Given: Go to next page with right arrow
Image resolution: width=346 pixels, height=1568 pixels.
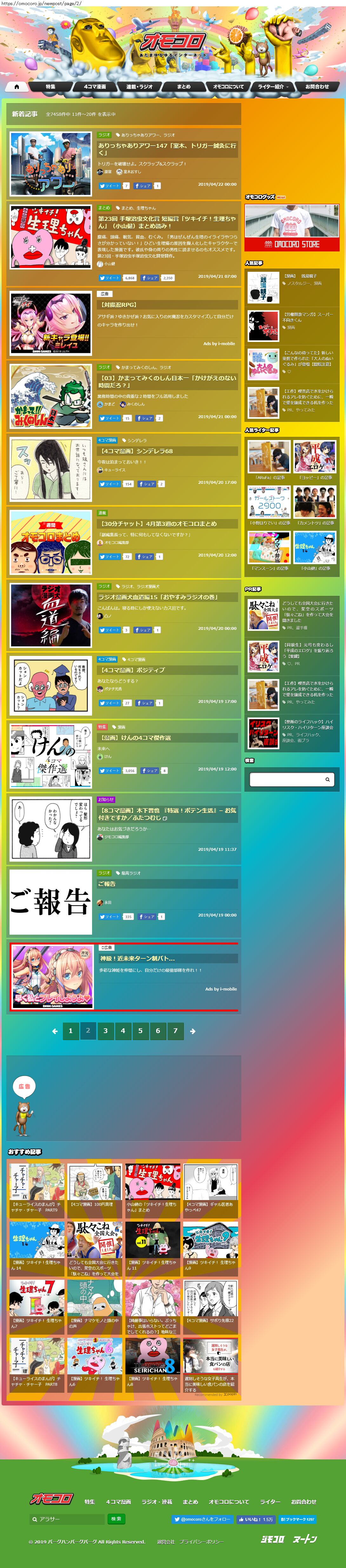Looking at the screenshot, I should (193, 1031).
